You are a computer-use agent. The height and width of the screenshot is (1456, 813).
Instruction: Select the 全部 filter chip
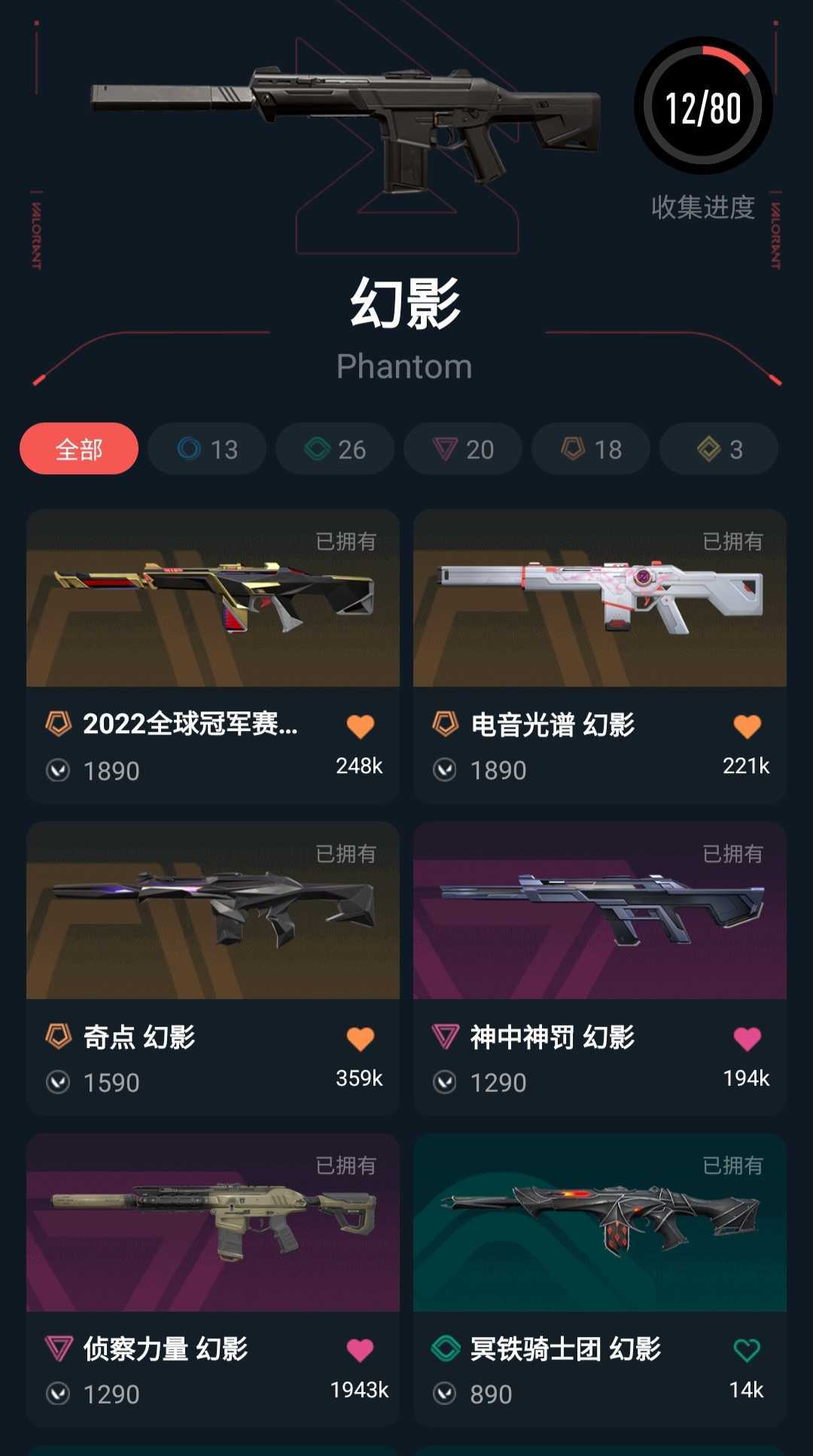click(x=79, y=449)
